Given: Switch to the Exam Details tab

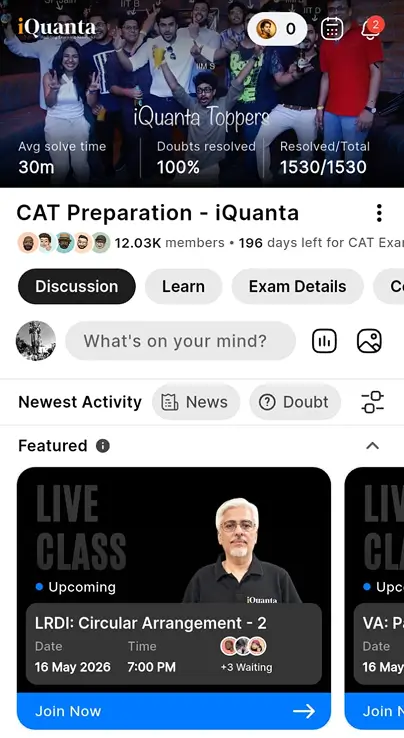Looking at the screenshot, I should tap(298, 286).
